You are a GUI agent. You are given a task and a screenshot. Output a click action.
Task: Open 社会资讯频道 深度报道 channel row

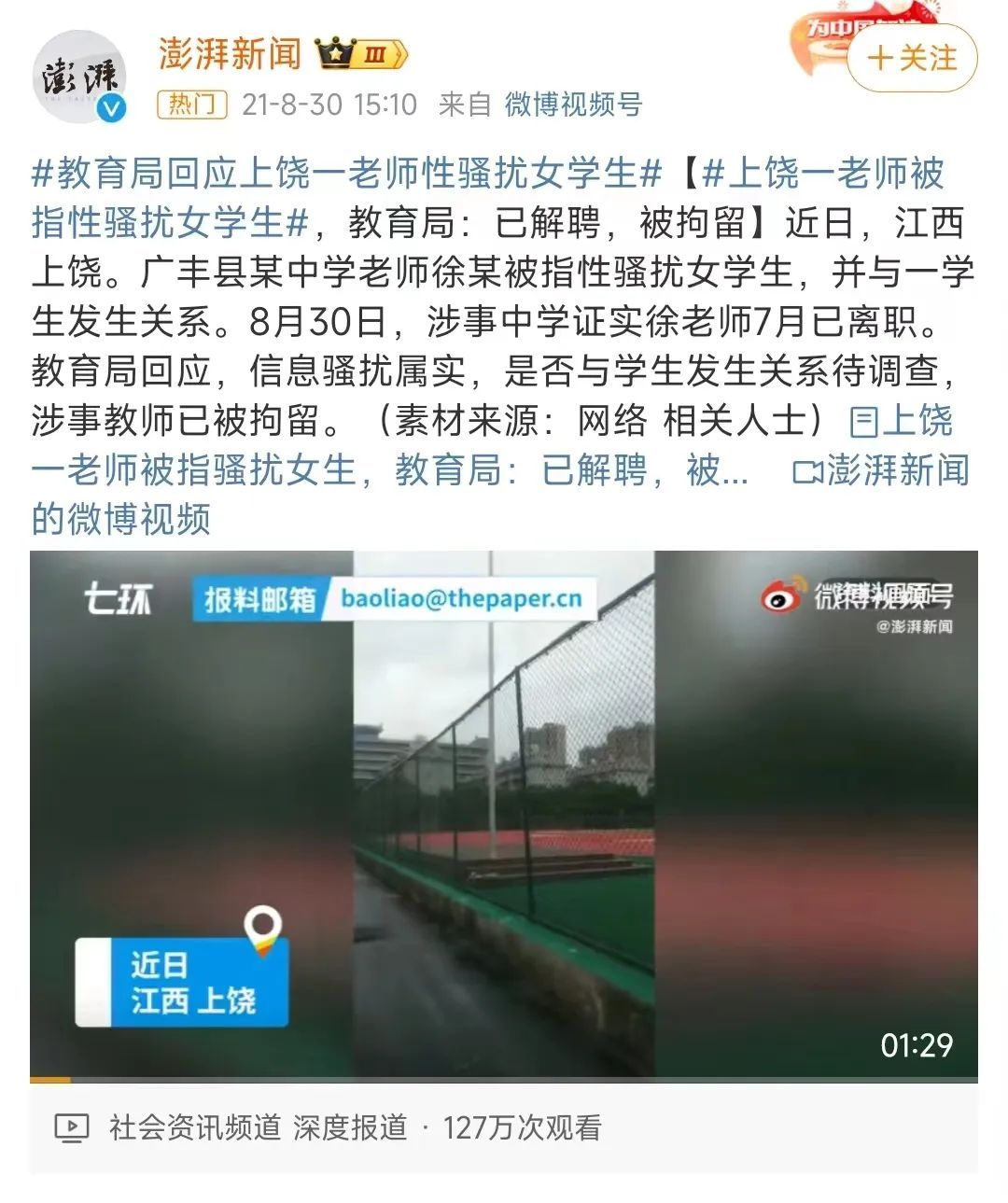tap(327, 1127)
